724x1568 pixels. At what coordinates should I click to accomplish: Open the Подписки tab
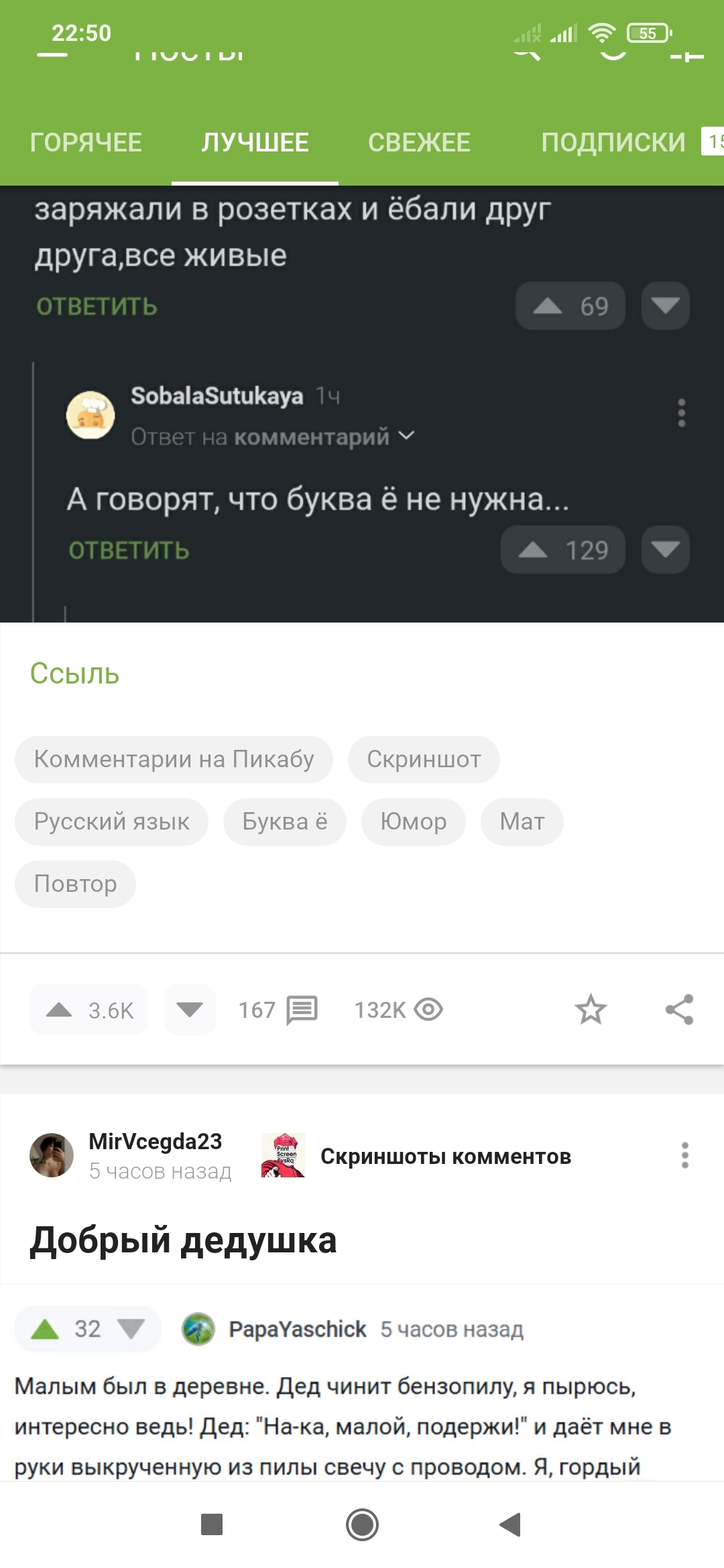[x=613, y=143]
